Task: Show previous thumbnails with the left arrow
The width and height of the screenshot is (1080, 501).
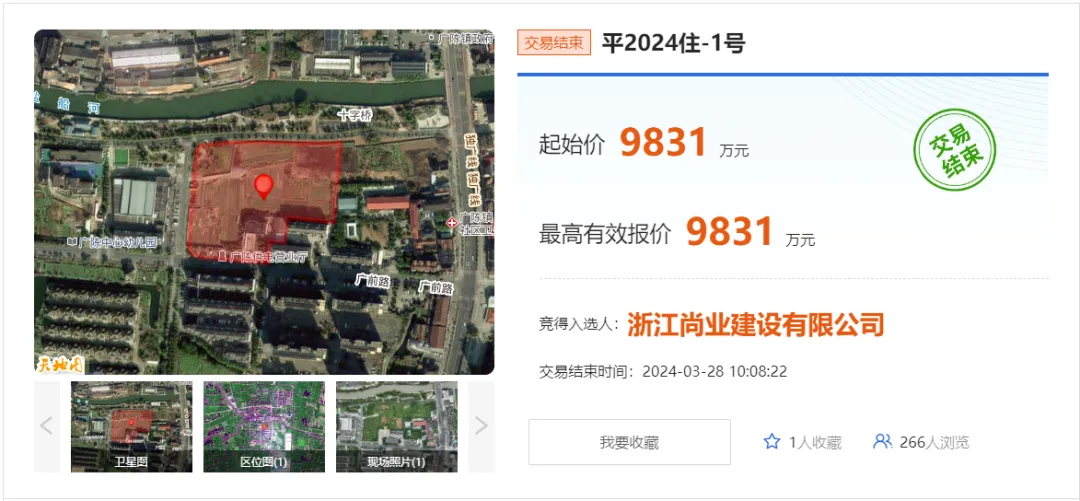Action: [47, 426]
